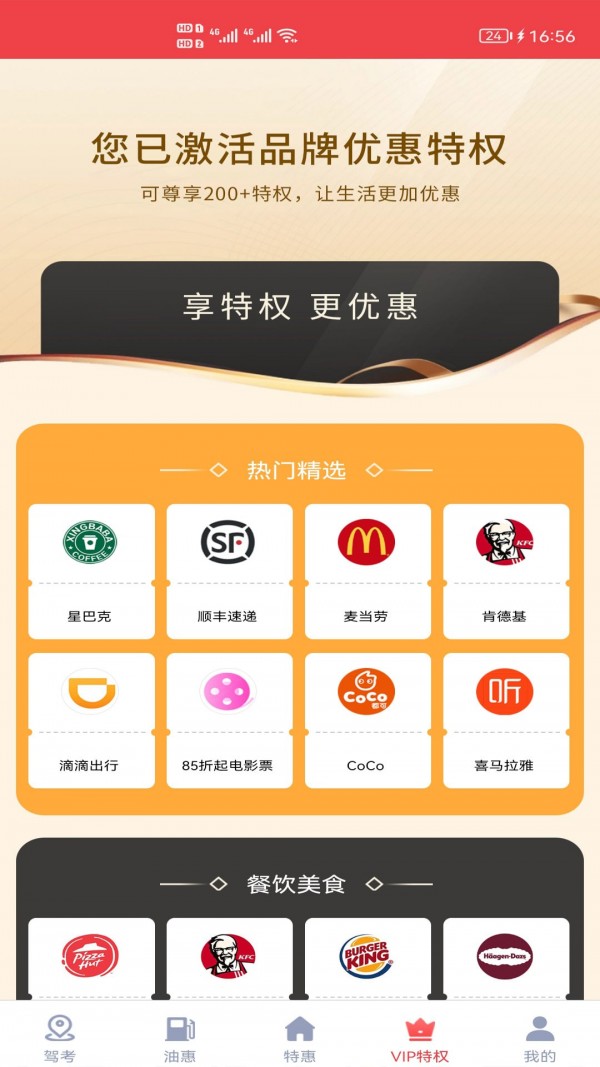The image size is (600, 1067).
Task: Tap the 享特权 更优惠 banner
Action: coord(299,307)
